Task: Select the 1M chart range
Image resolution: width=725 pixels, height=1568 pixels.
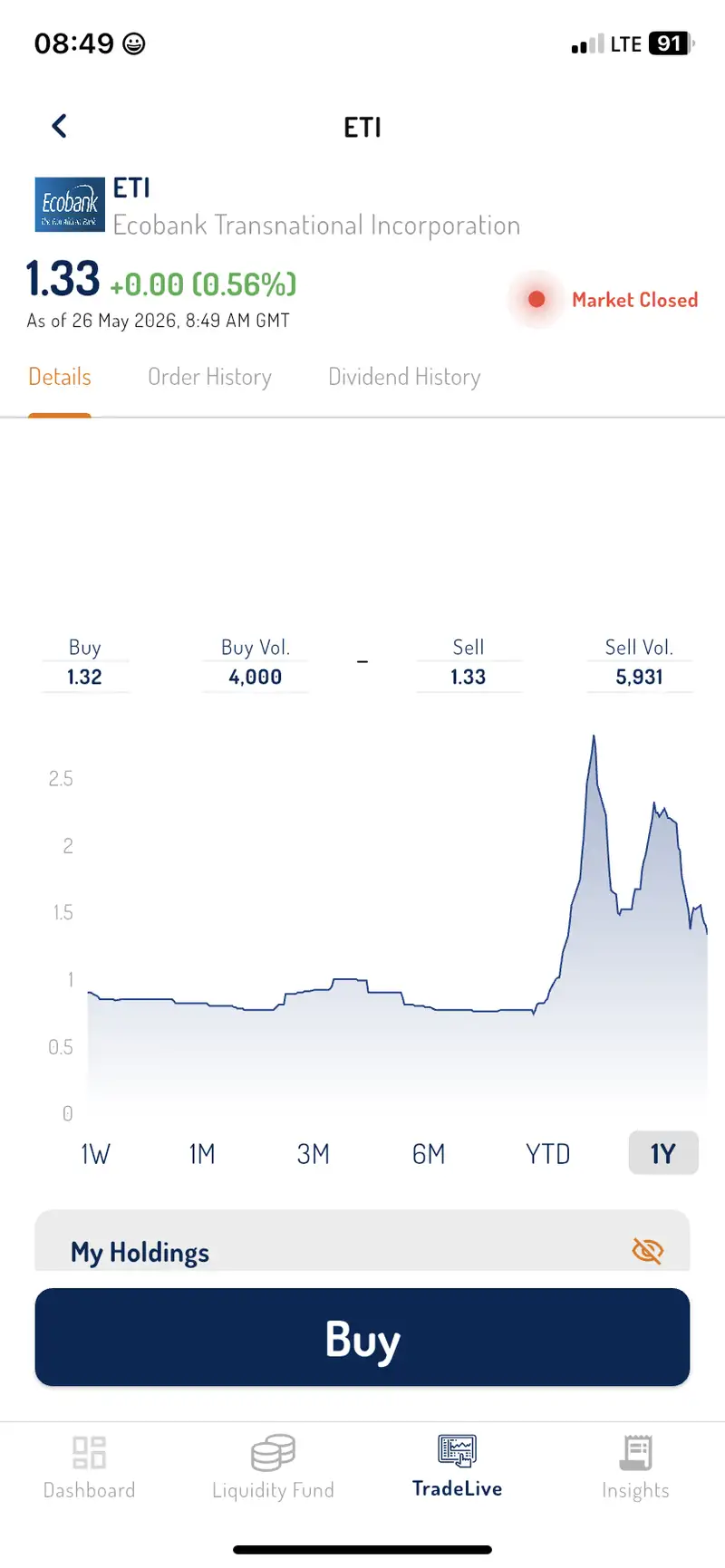Action: pyautogui.click(x=202, y=1153)
